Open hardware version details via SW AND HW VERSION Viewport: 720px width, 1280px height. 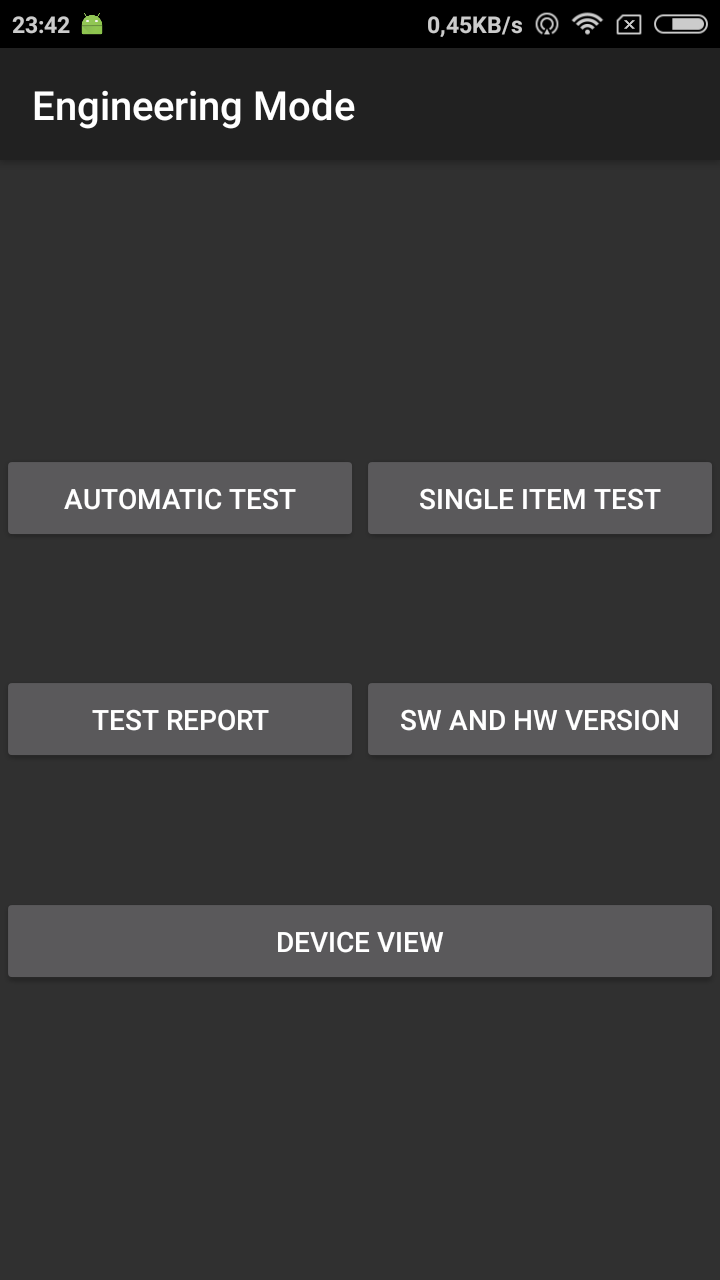[539, 718]
